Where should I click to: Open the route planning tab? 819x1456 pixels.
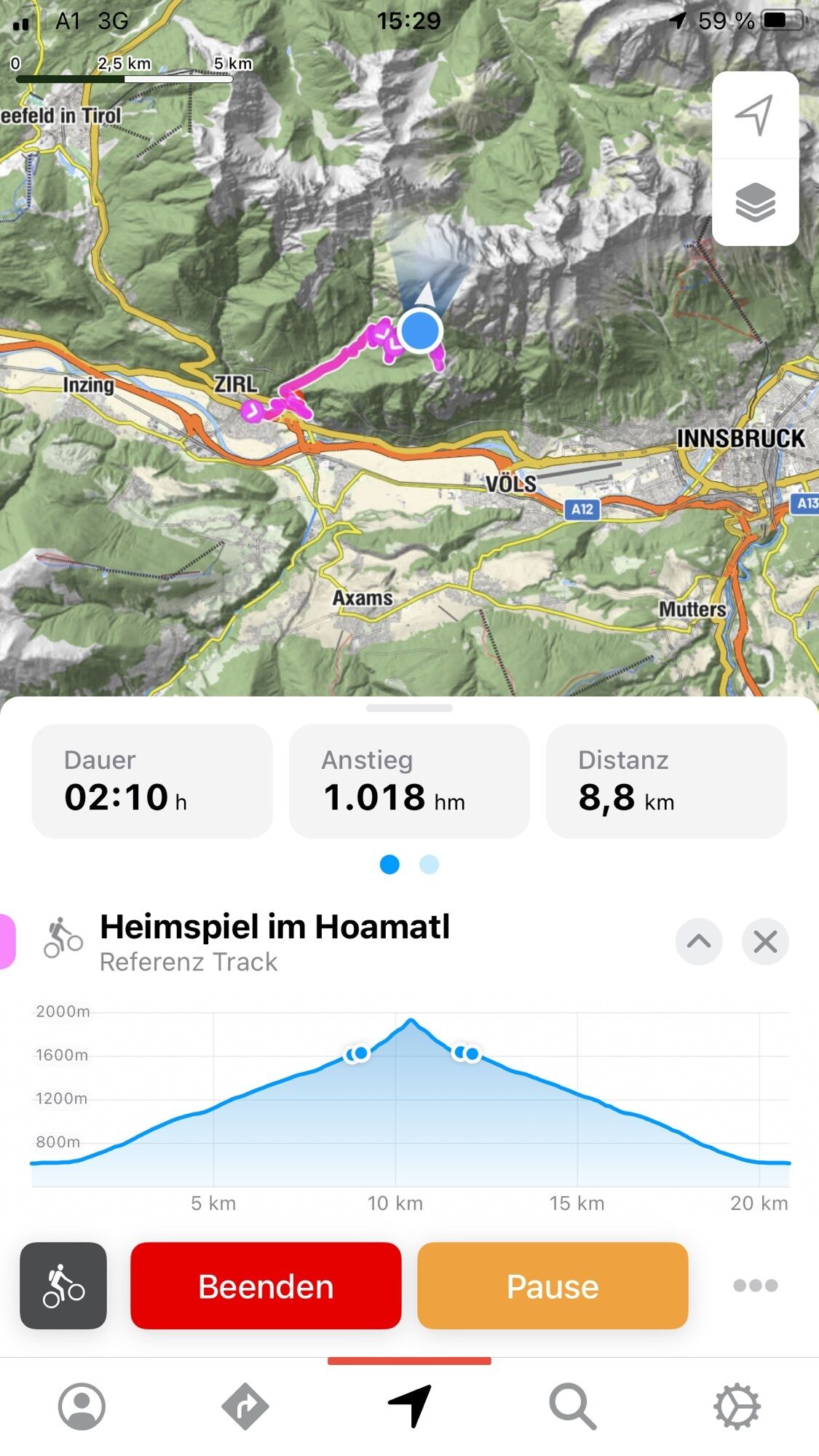click(245, 1406)
